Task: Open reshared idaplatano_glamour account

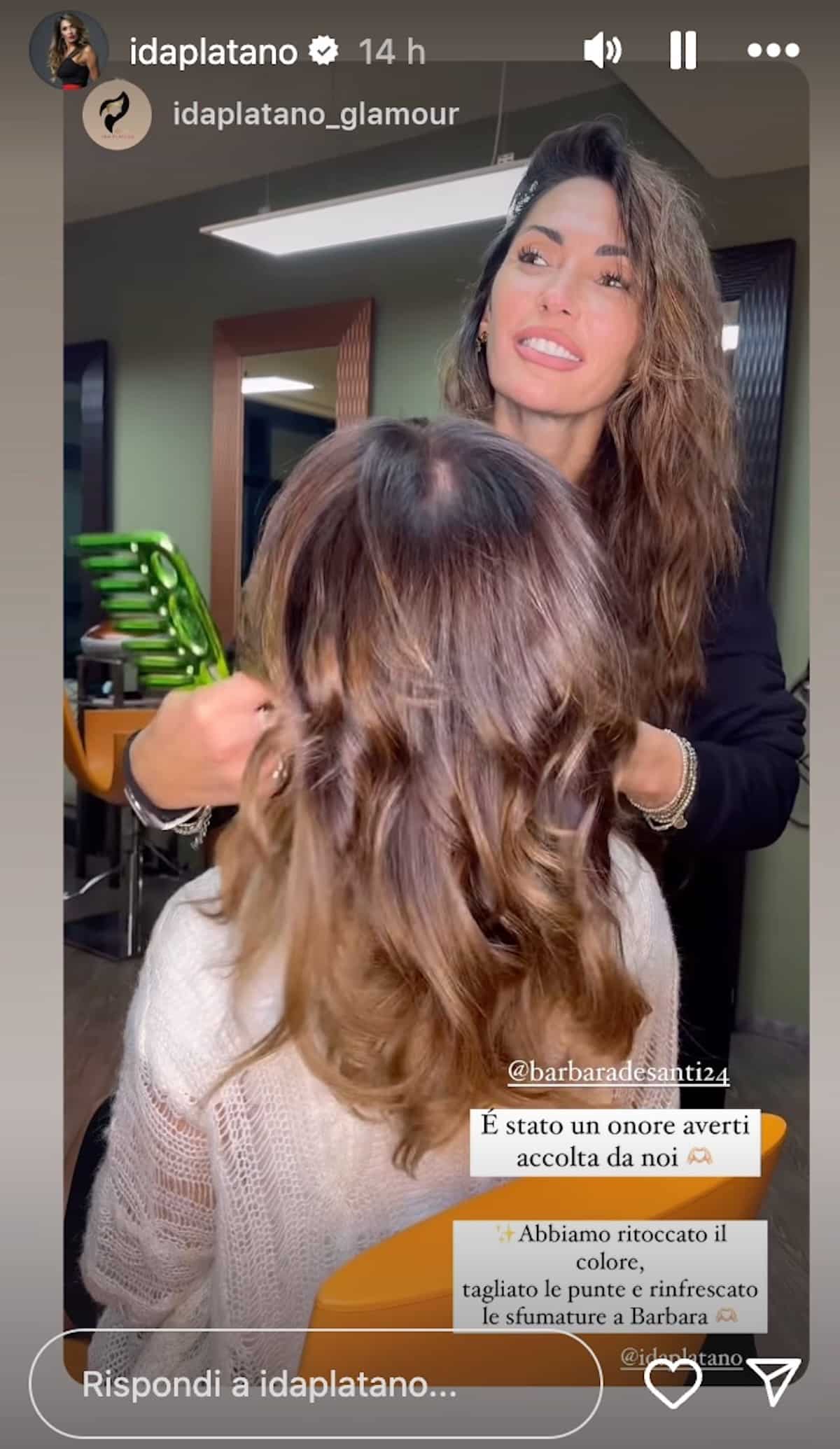Action: pyautogui.click(x=316, y=113)
